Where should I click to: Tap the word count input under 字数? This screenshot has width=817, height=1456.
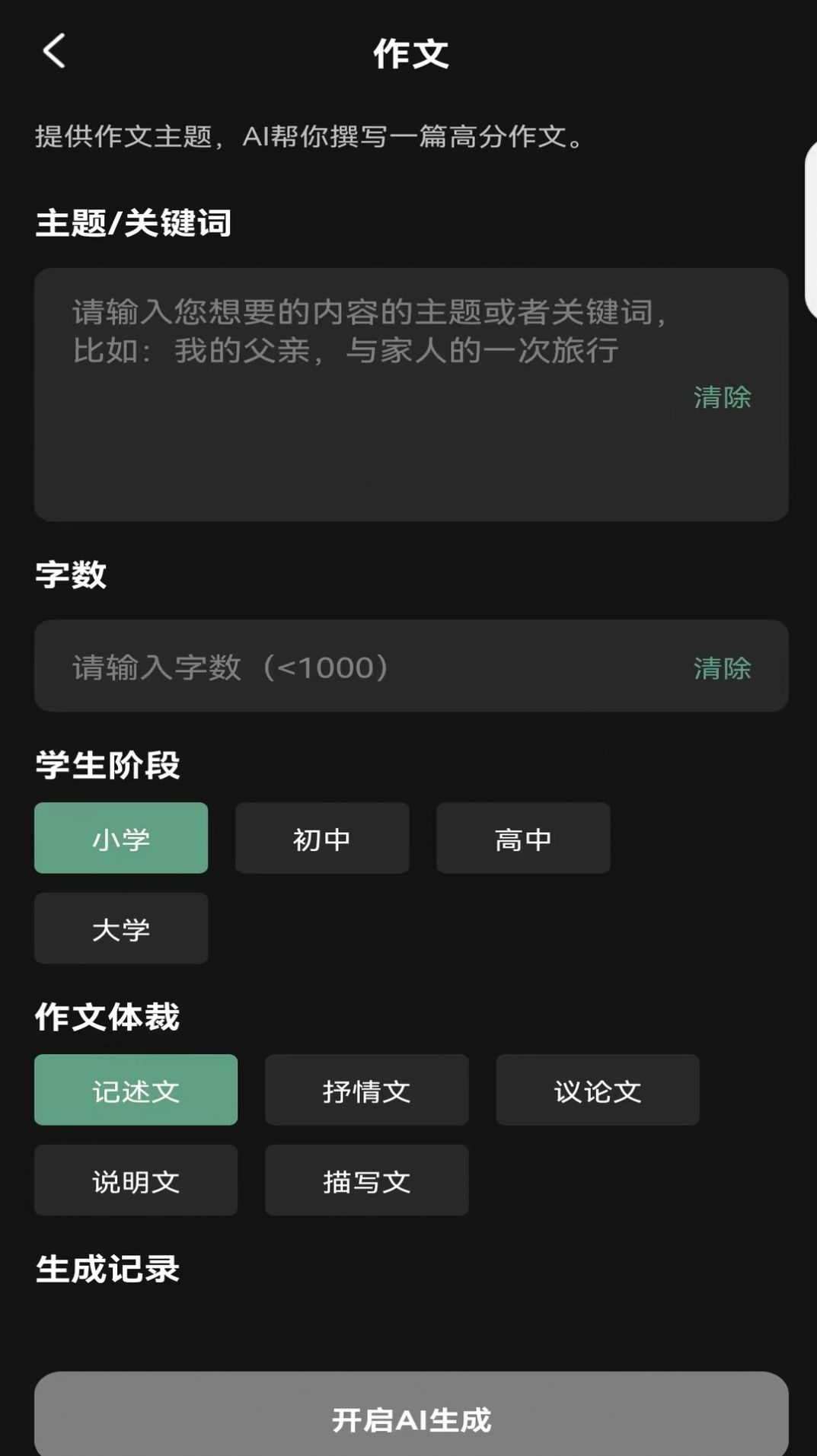coord(343,666)
